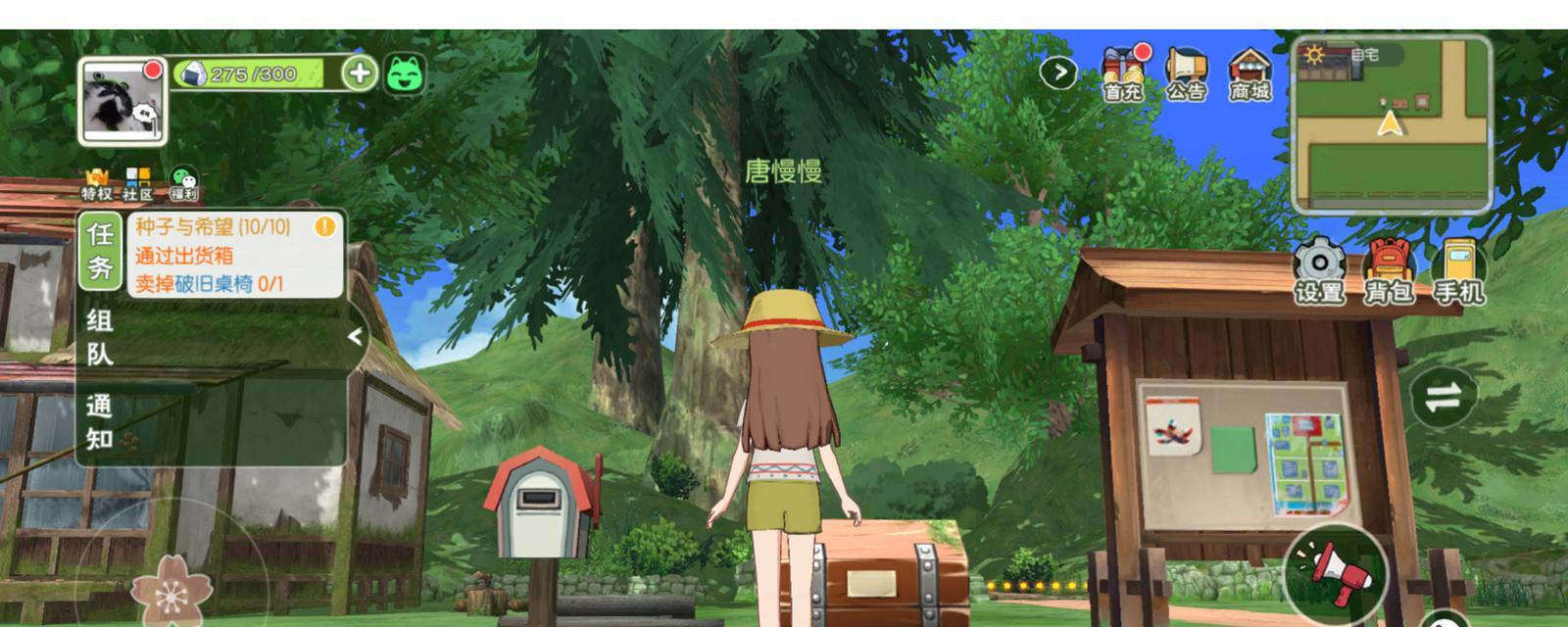
Task: Open 福利 benefits
Action: coord(183,183)
